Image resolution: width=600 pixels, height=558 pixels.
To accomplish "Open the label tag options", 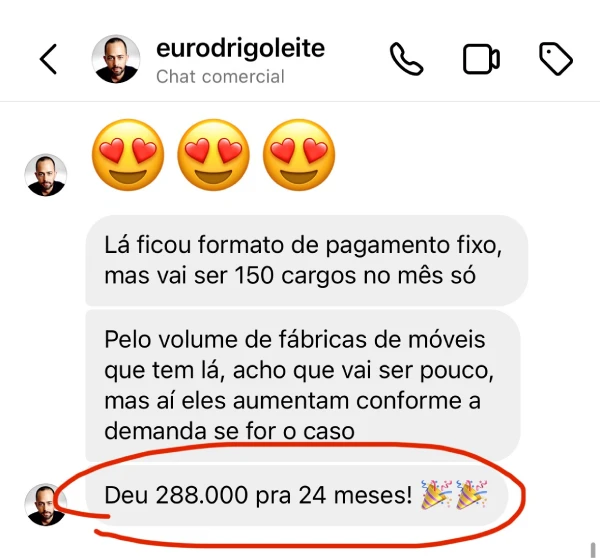I will pos(556,60).
